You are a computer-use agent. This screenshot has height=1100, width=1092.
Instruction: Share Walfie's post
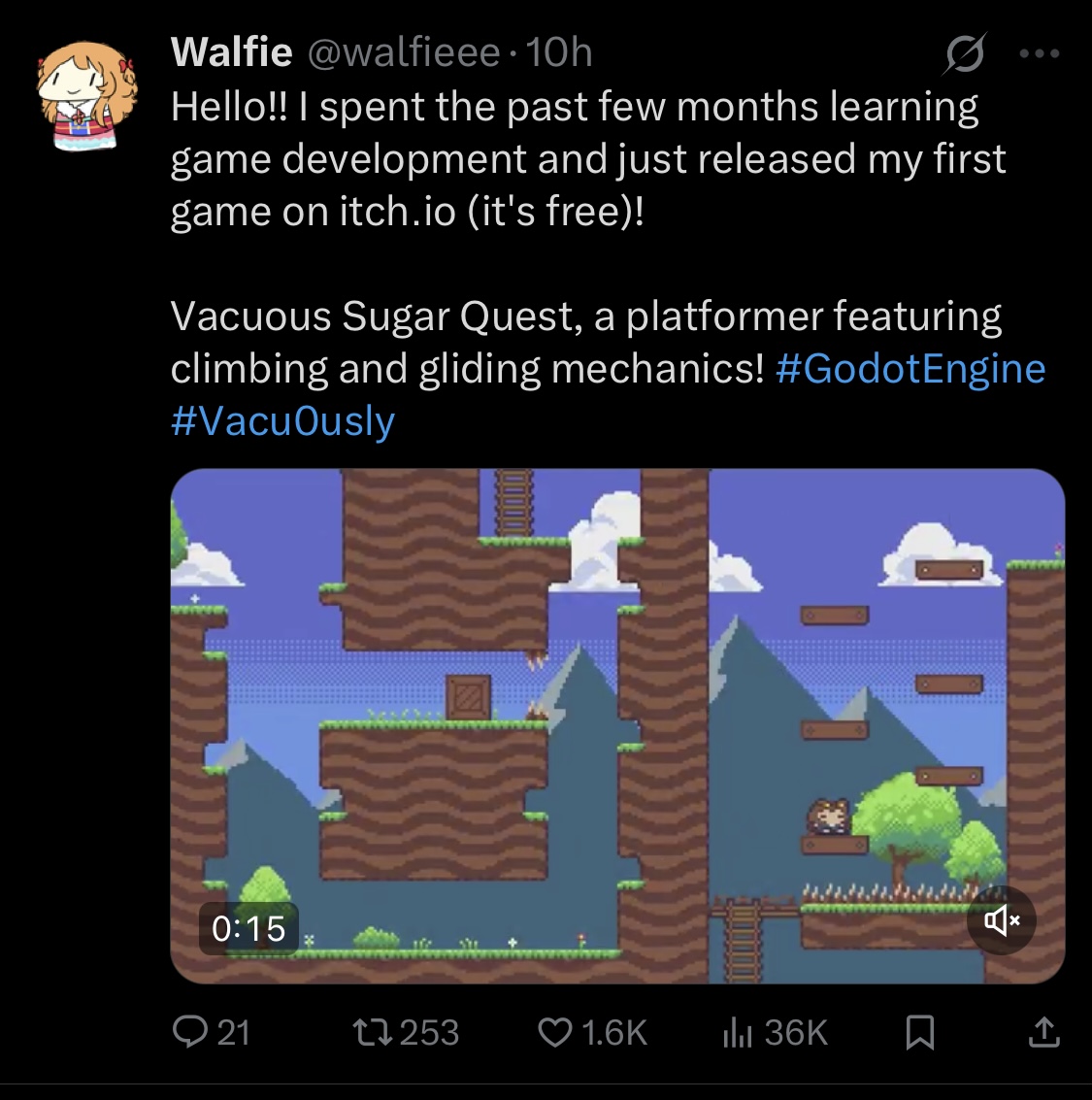[x=1042, y=1032]
